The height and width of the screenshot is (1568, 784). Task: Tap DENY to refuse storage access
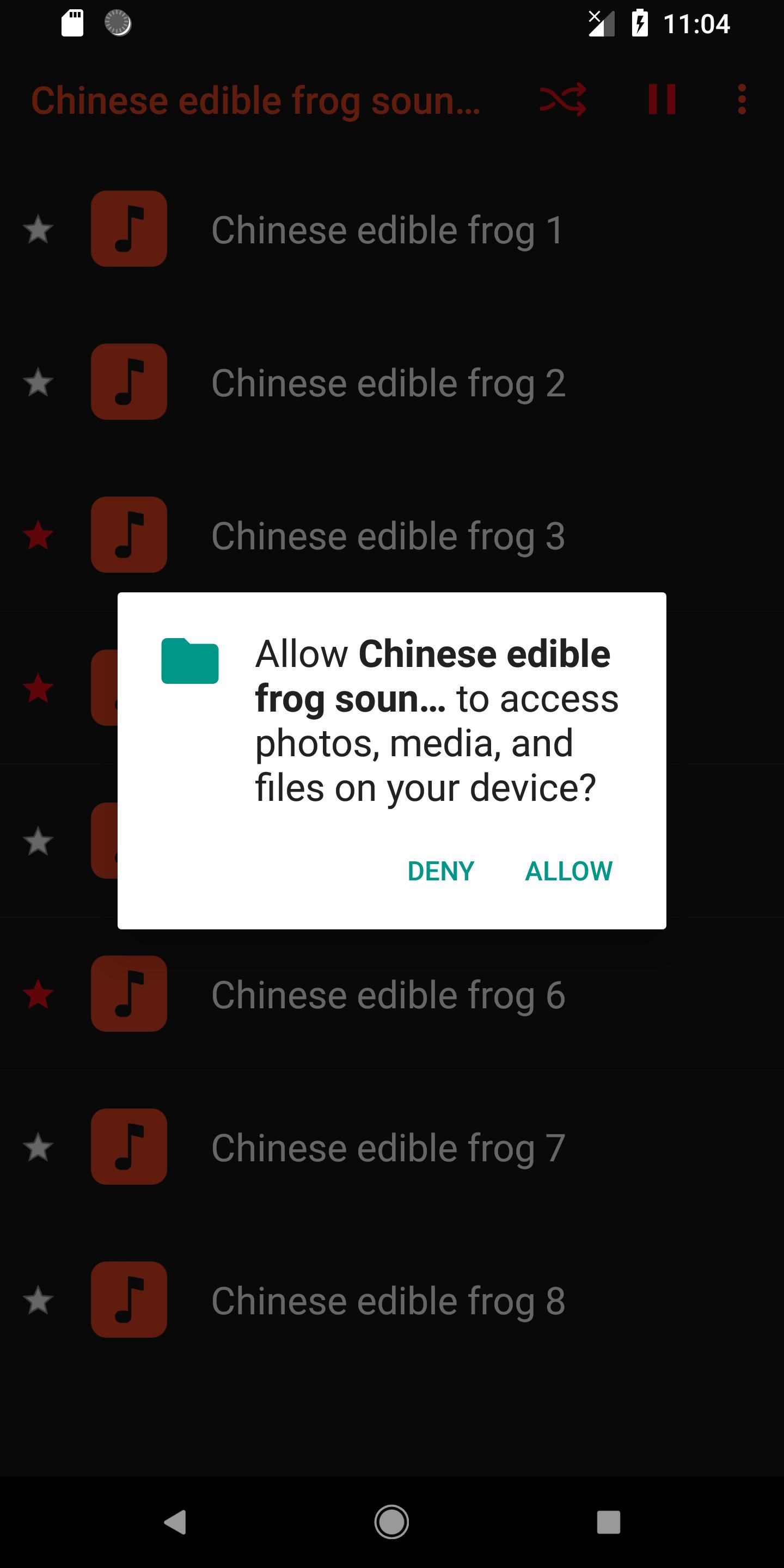tap(440, 872)
